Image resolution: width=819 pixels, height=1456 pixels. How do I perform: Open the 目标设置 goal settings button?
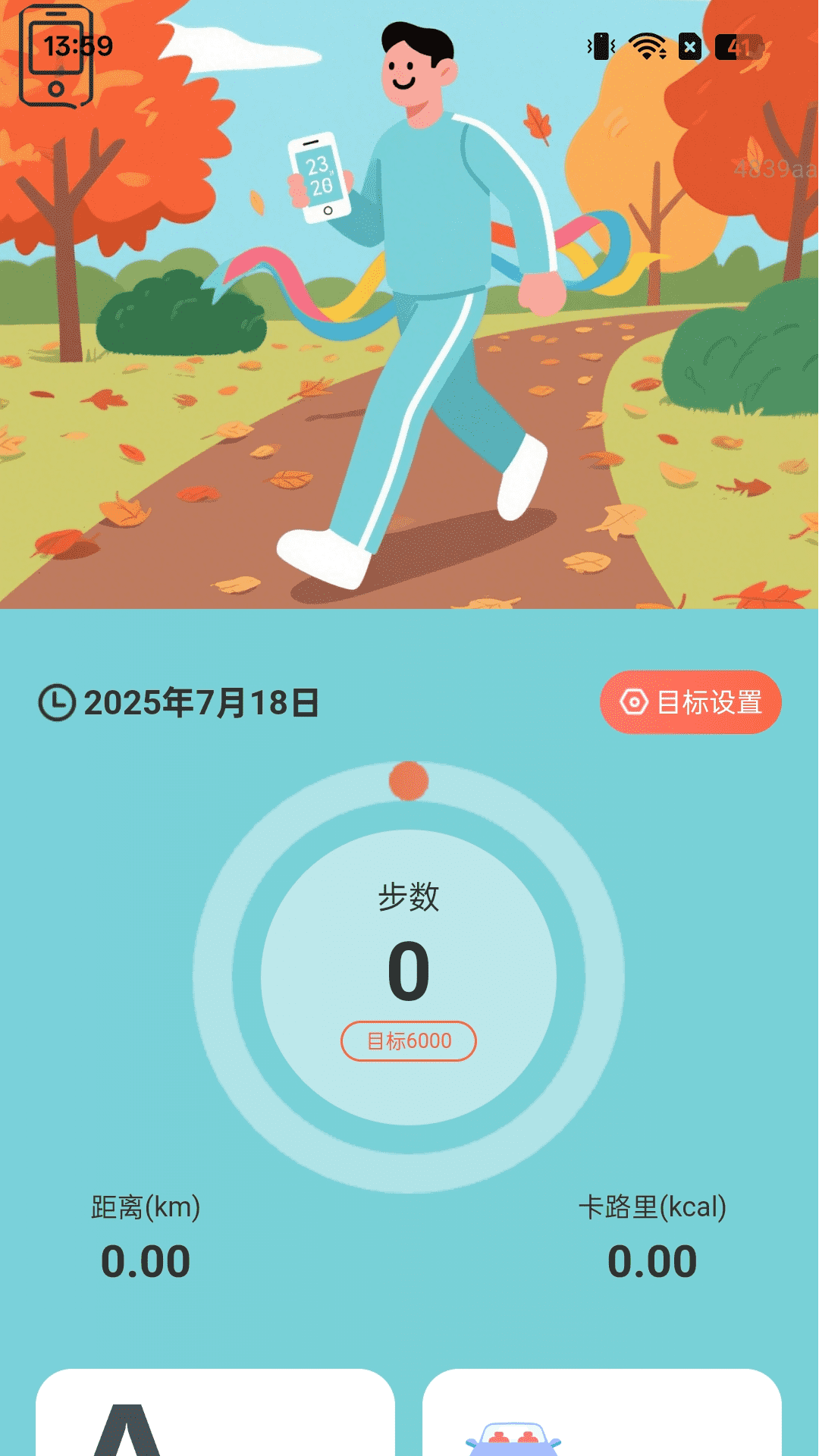(690, 701)
